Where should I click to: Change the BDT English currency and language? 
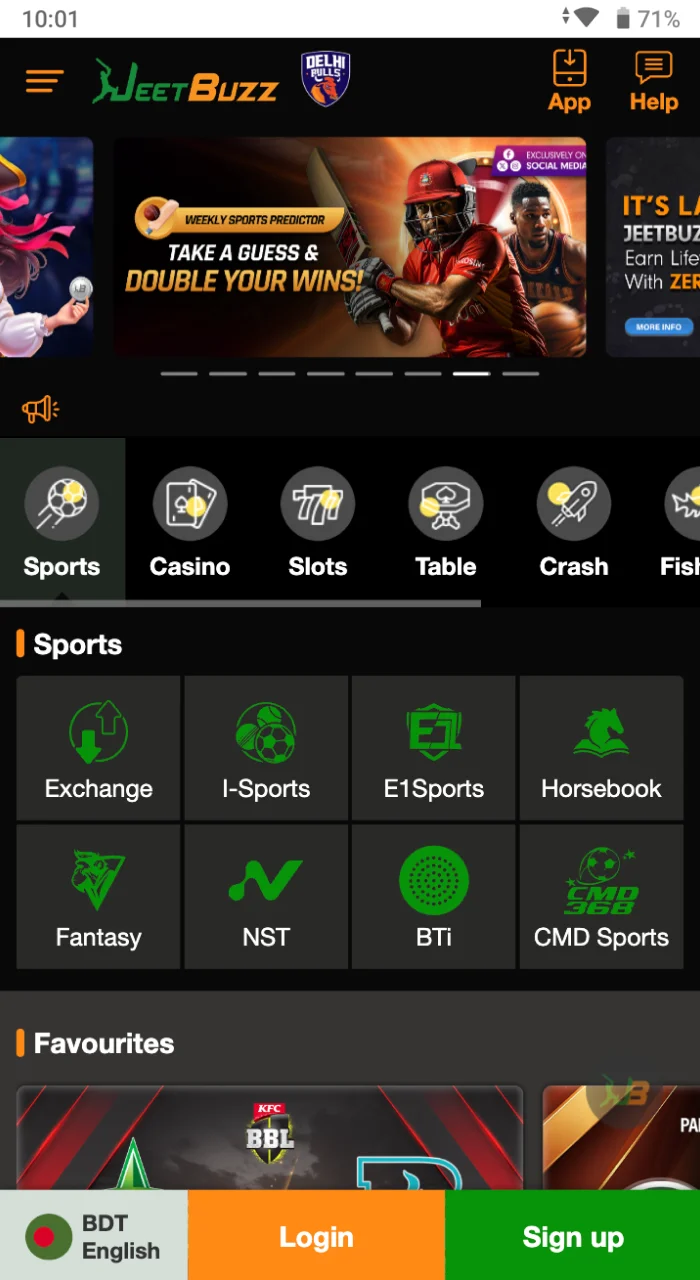[x=93, y=1236]
